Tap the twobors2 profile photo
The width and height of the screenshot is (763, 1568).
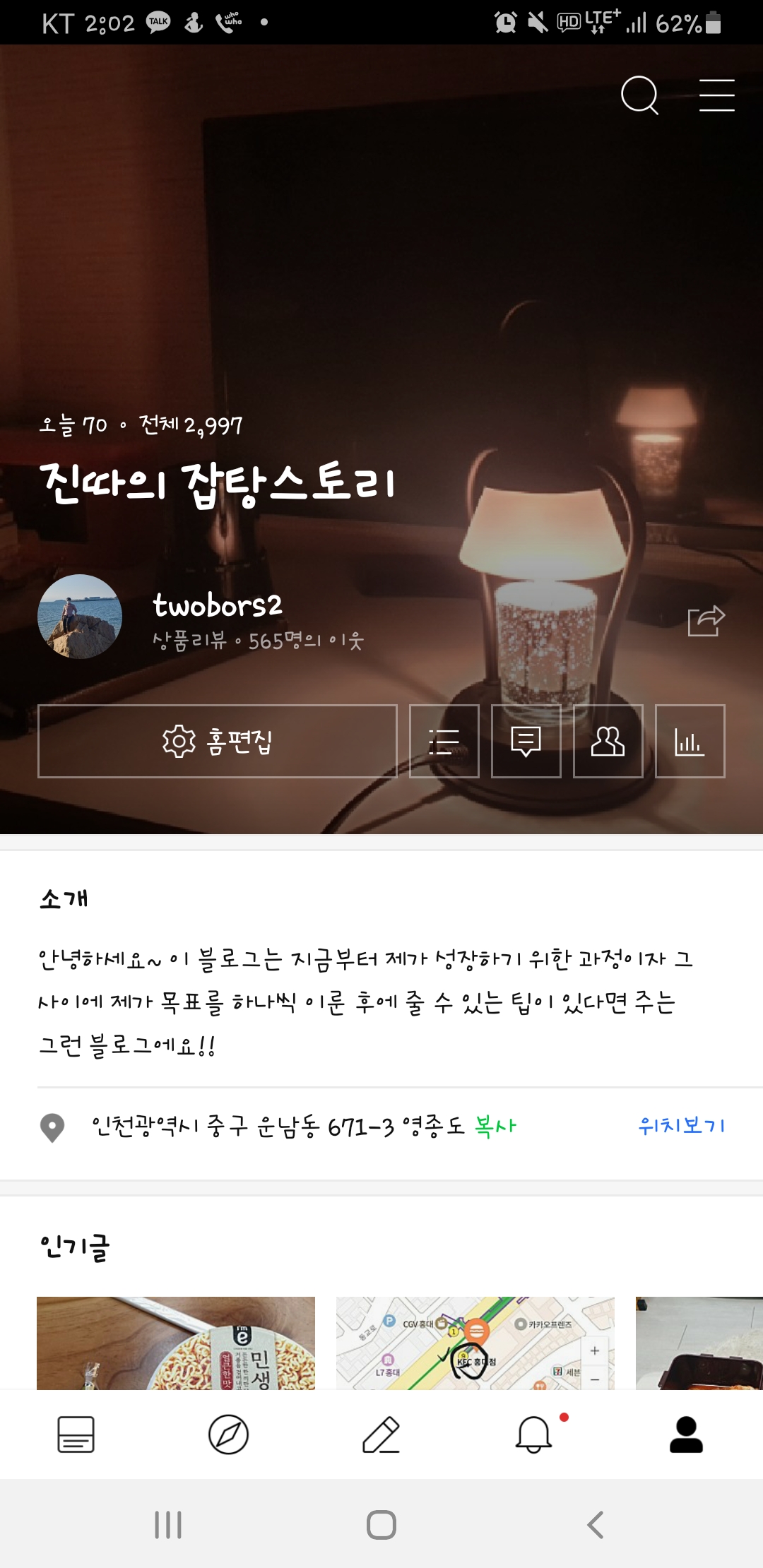(80, 617)
